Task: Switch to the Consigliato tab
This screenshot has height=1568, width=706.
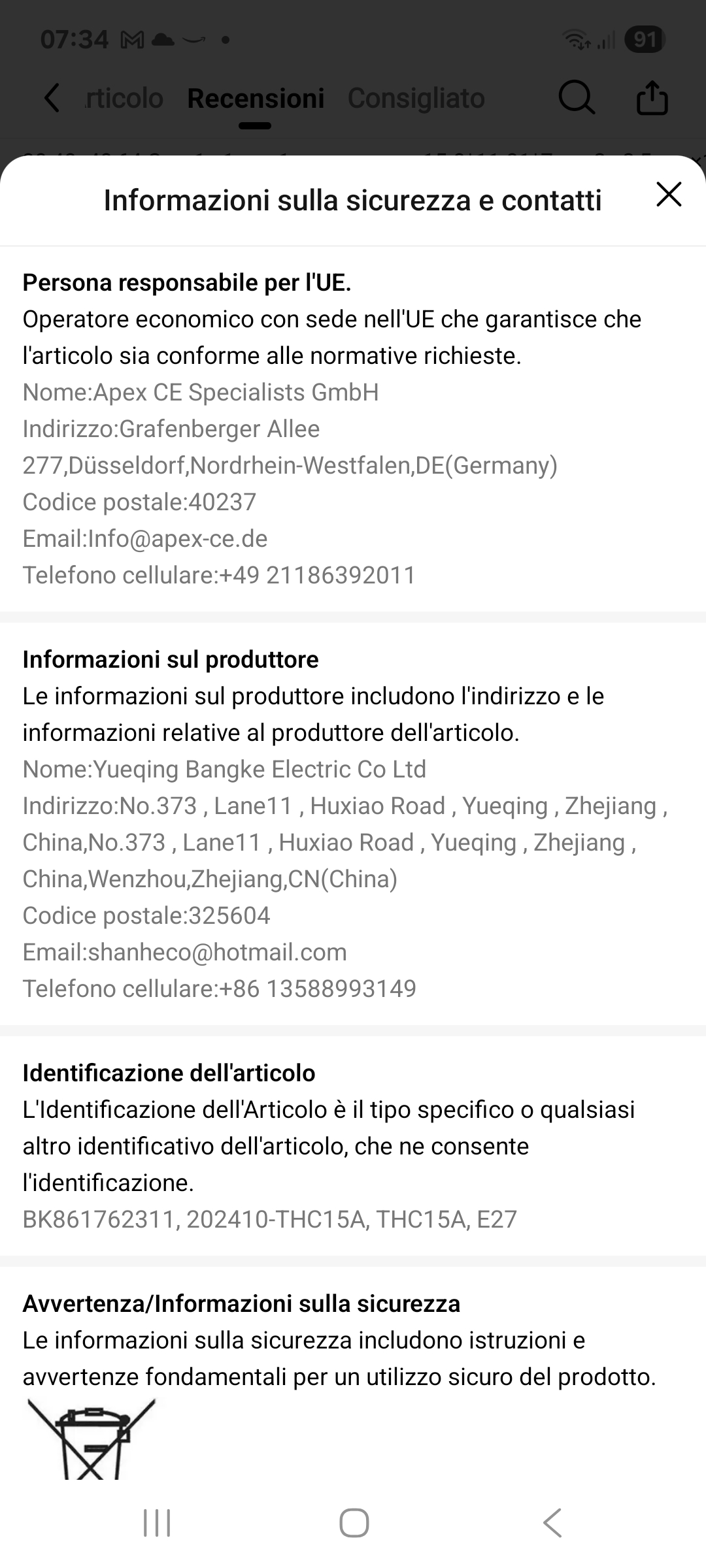Action: click(416, 99)
